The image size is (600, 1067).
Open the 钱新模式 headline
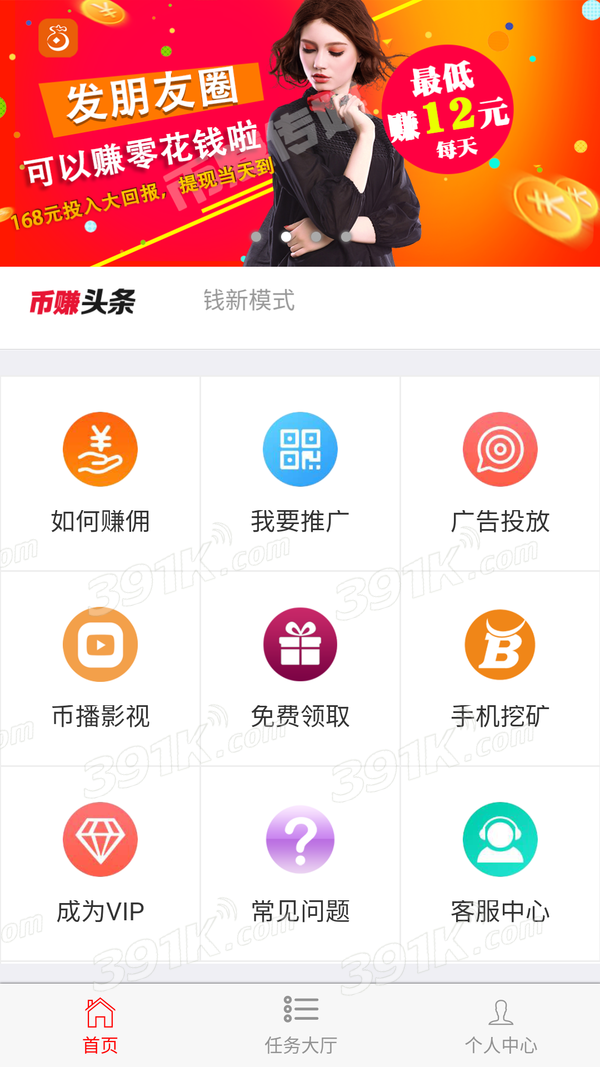(x=249, y=300)
